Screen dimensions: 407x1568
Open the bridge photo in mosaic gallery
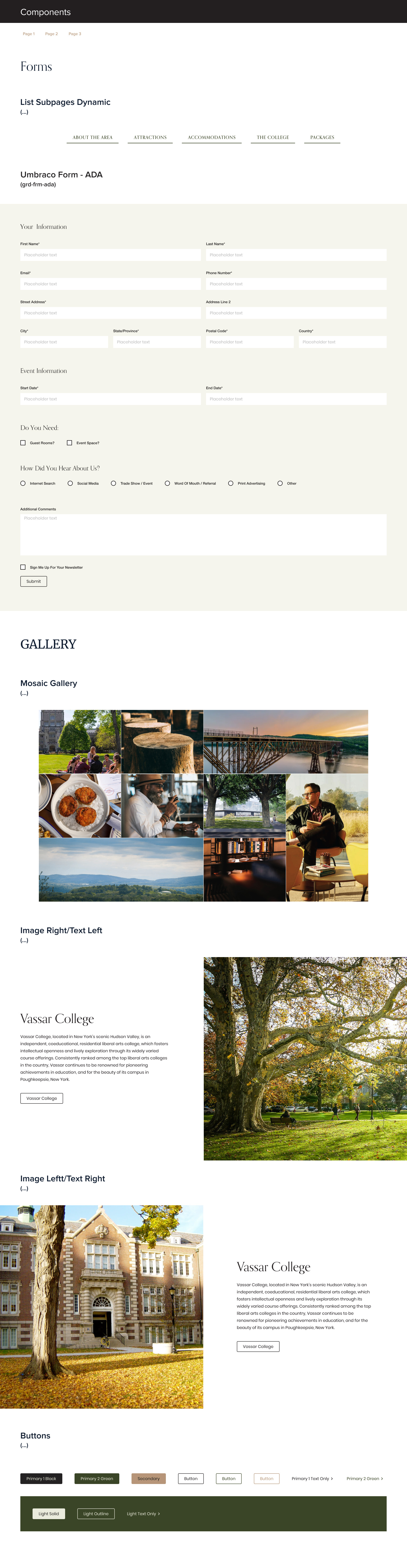(285, 741)
